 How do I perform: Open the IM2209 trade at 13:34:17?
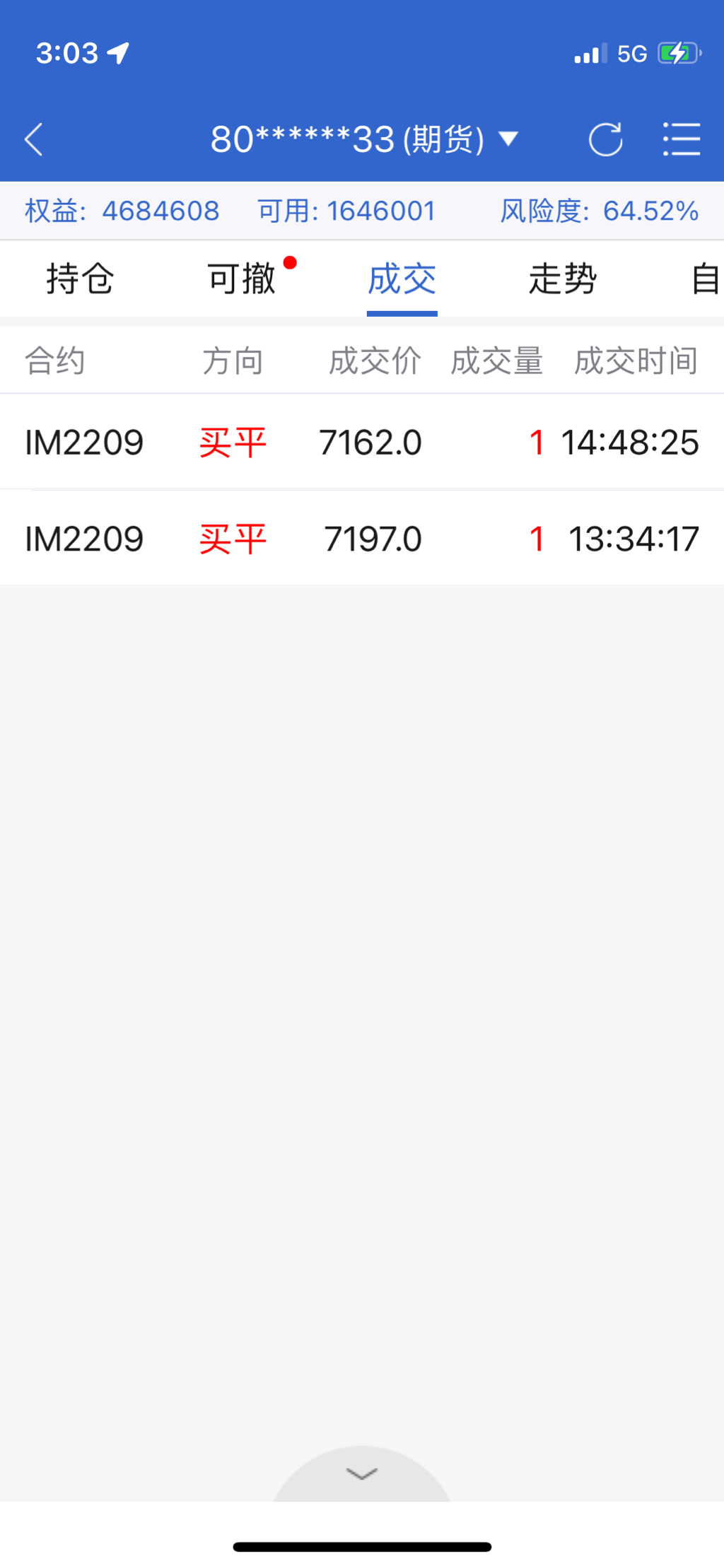pyautogui.click(x=362, y=539)
